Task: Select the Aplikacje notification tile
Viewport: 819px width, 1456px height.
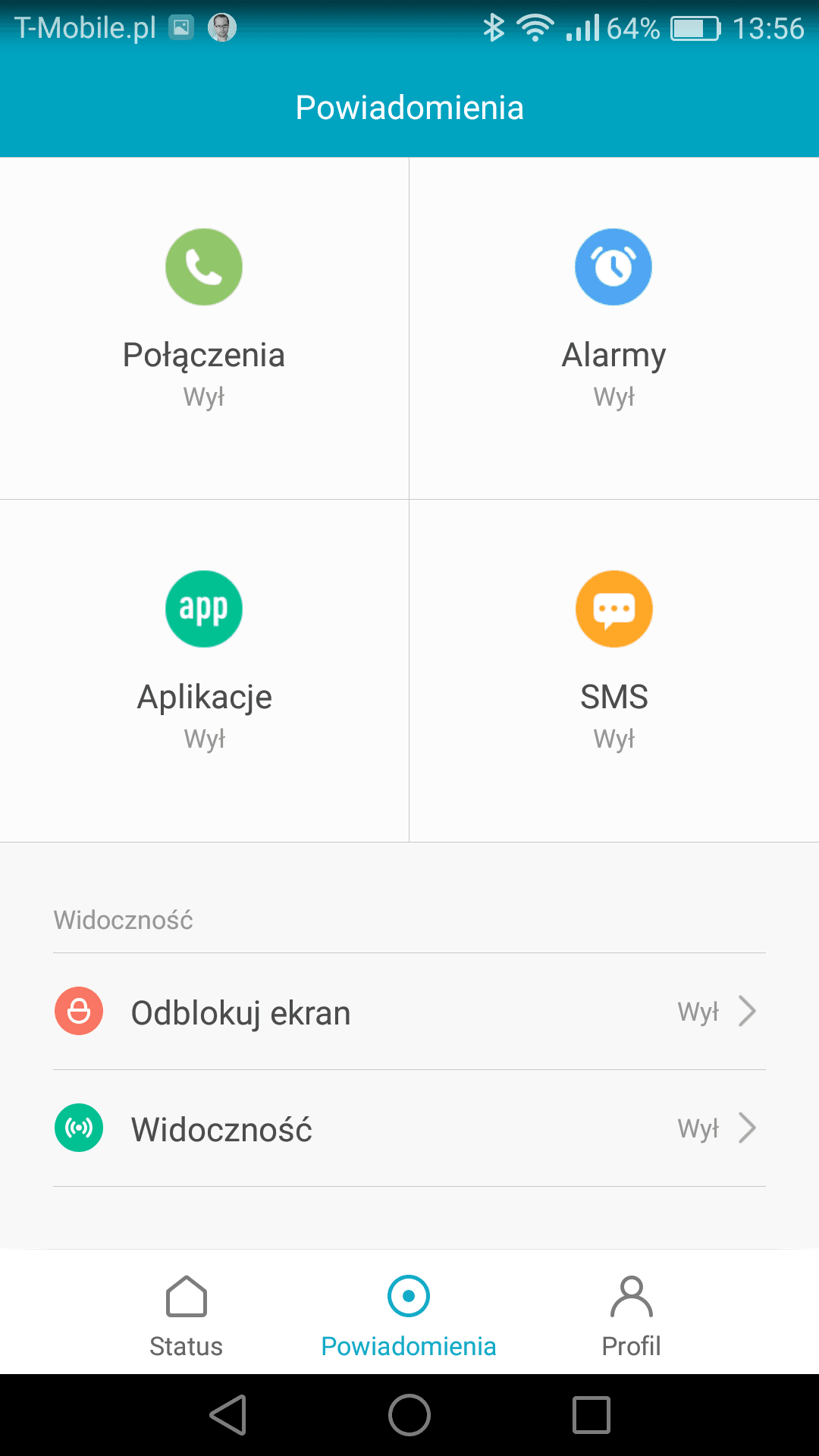Action: 204,670
